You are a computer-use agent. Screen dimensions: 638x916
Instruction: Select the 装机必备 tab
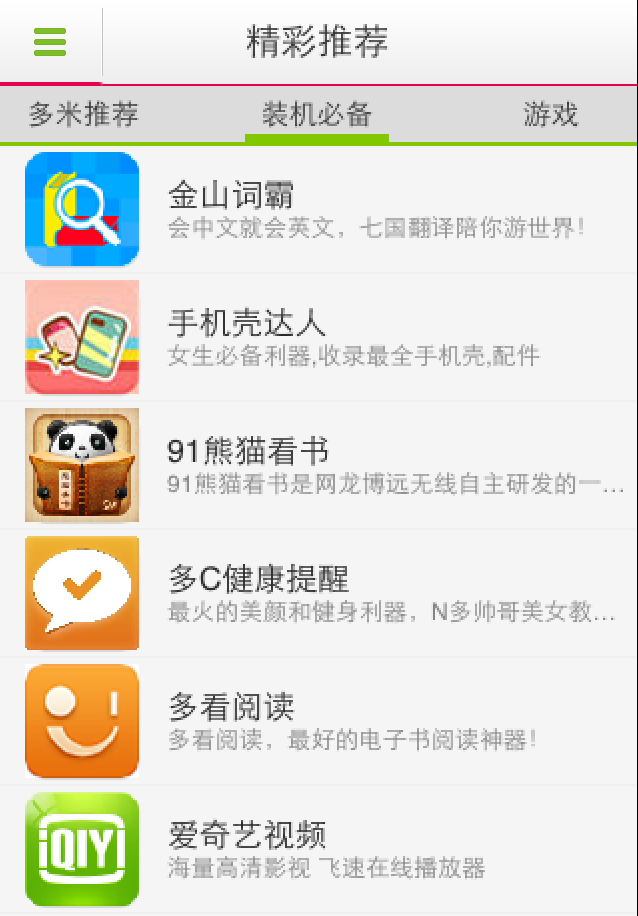tap(317, 114)
